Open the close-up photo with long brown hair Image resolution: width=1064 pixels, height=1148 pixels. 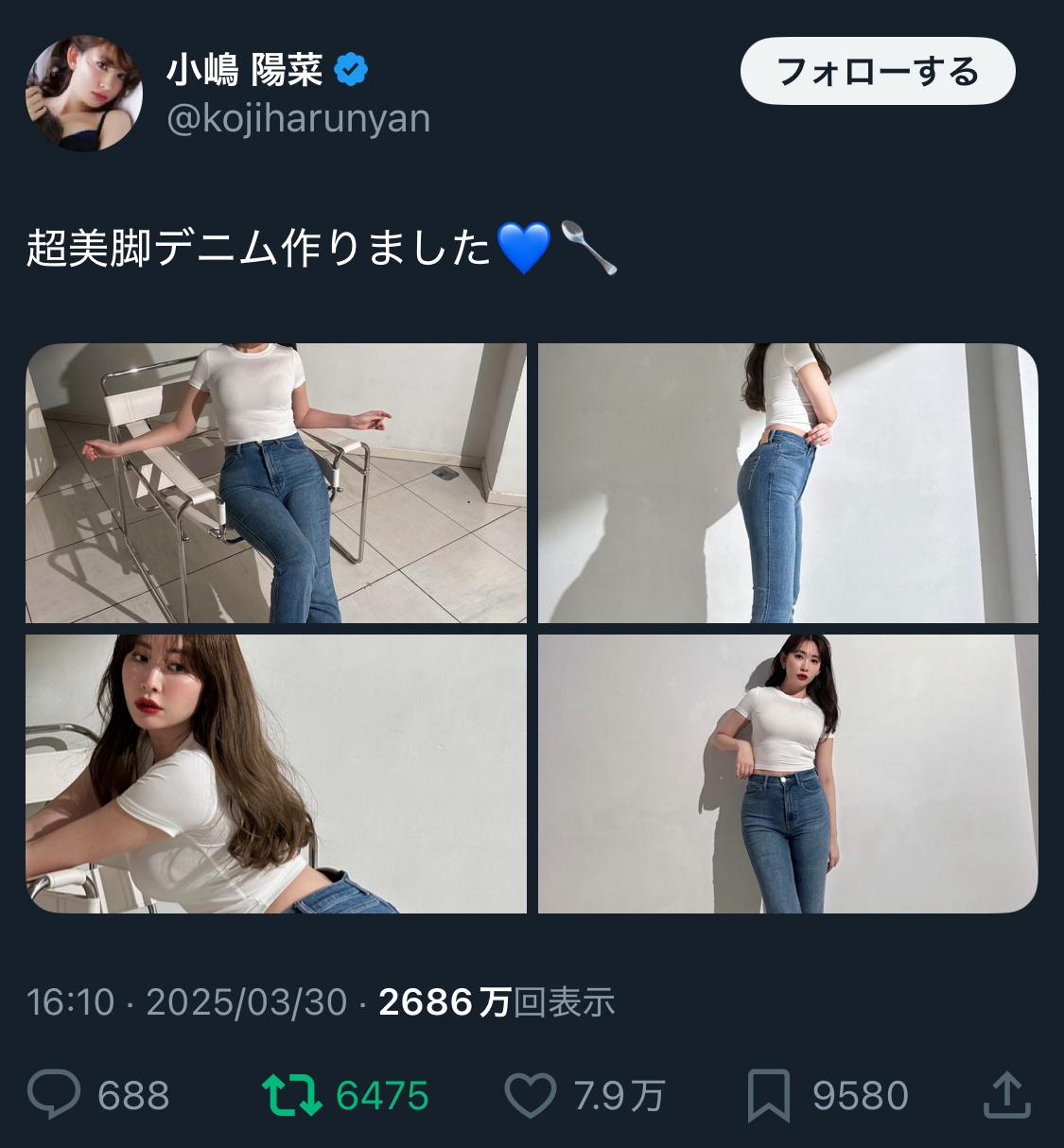coord(276,773)
